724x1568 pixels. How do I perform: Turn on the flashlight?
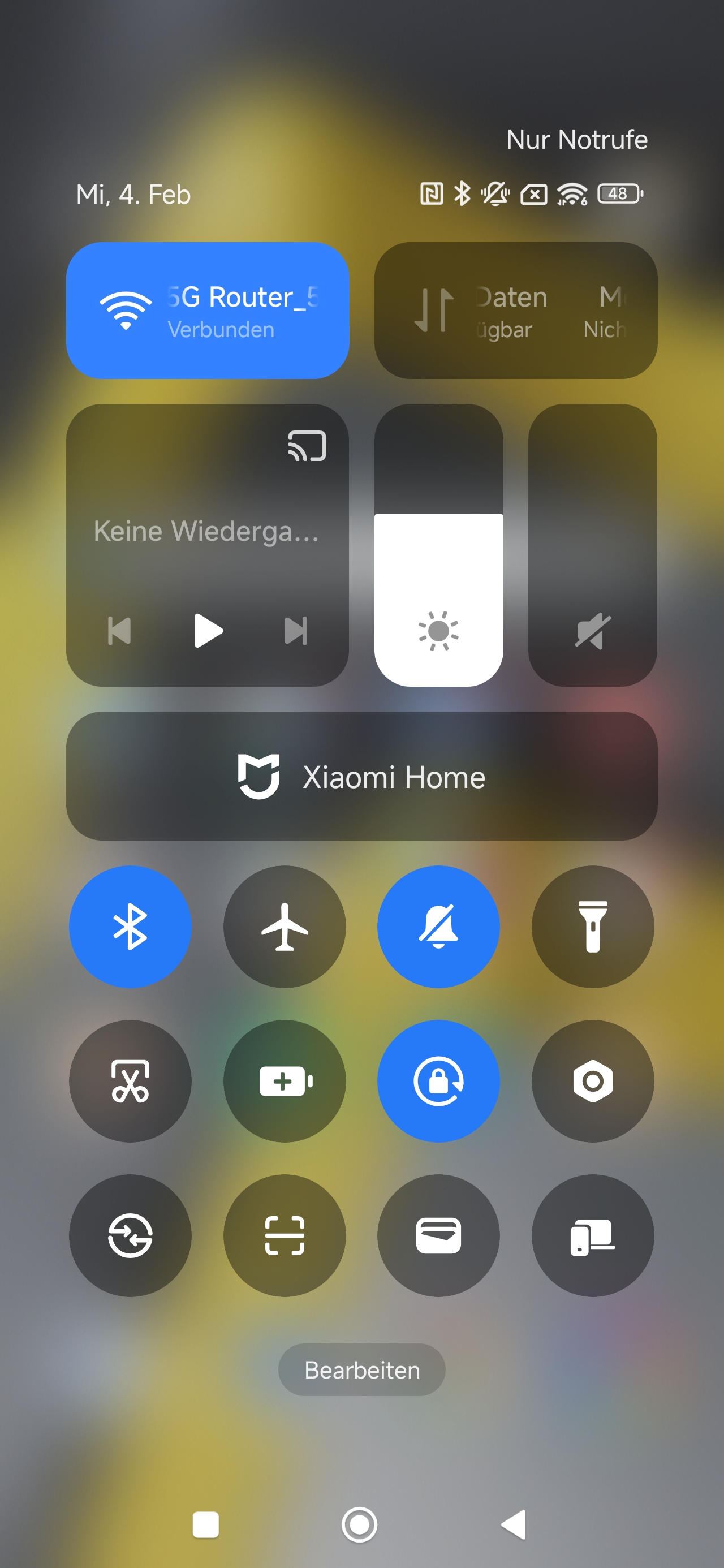point(592,927)
